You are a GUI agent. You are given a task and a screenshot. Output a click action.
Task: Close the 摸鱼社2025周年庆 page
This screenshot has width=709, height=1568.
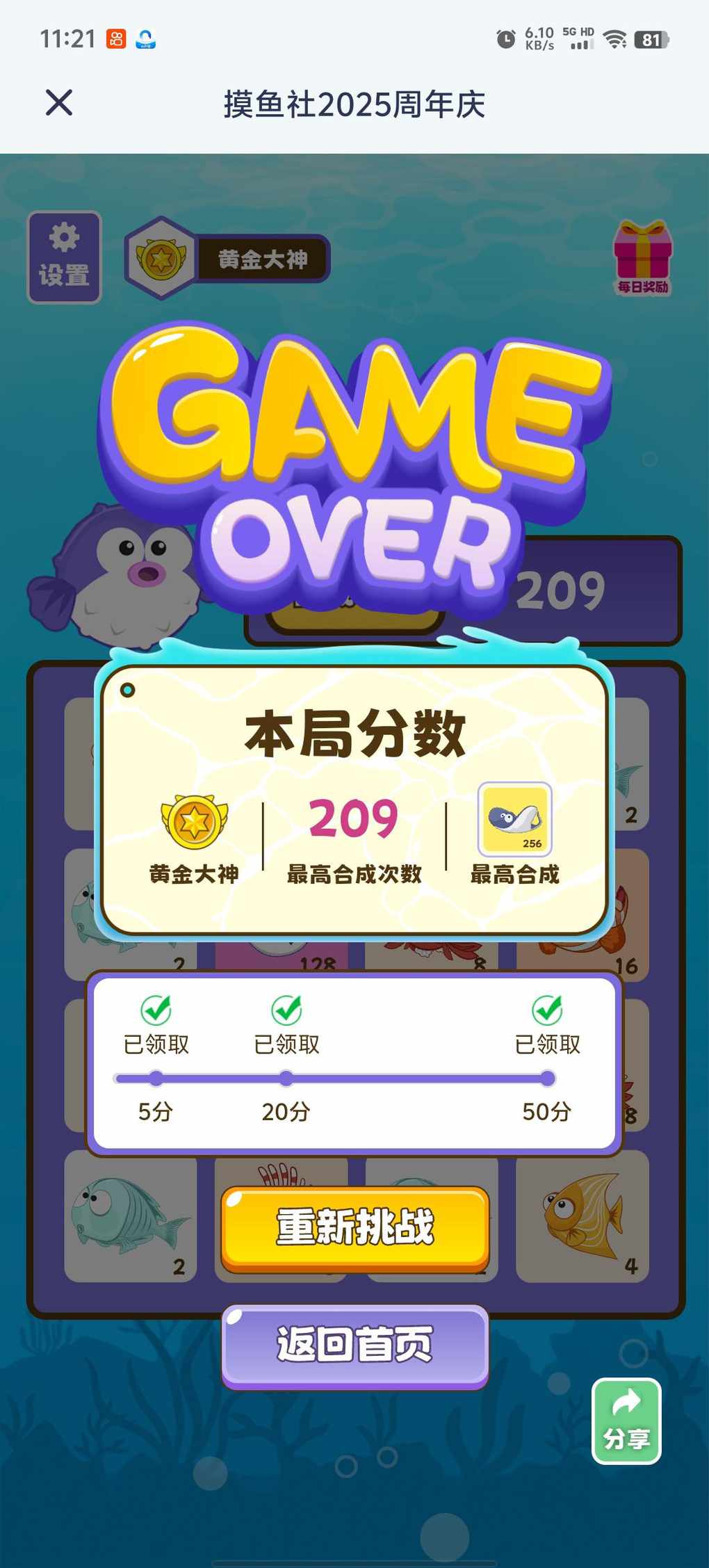point(59,103)
